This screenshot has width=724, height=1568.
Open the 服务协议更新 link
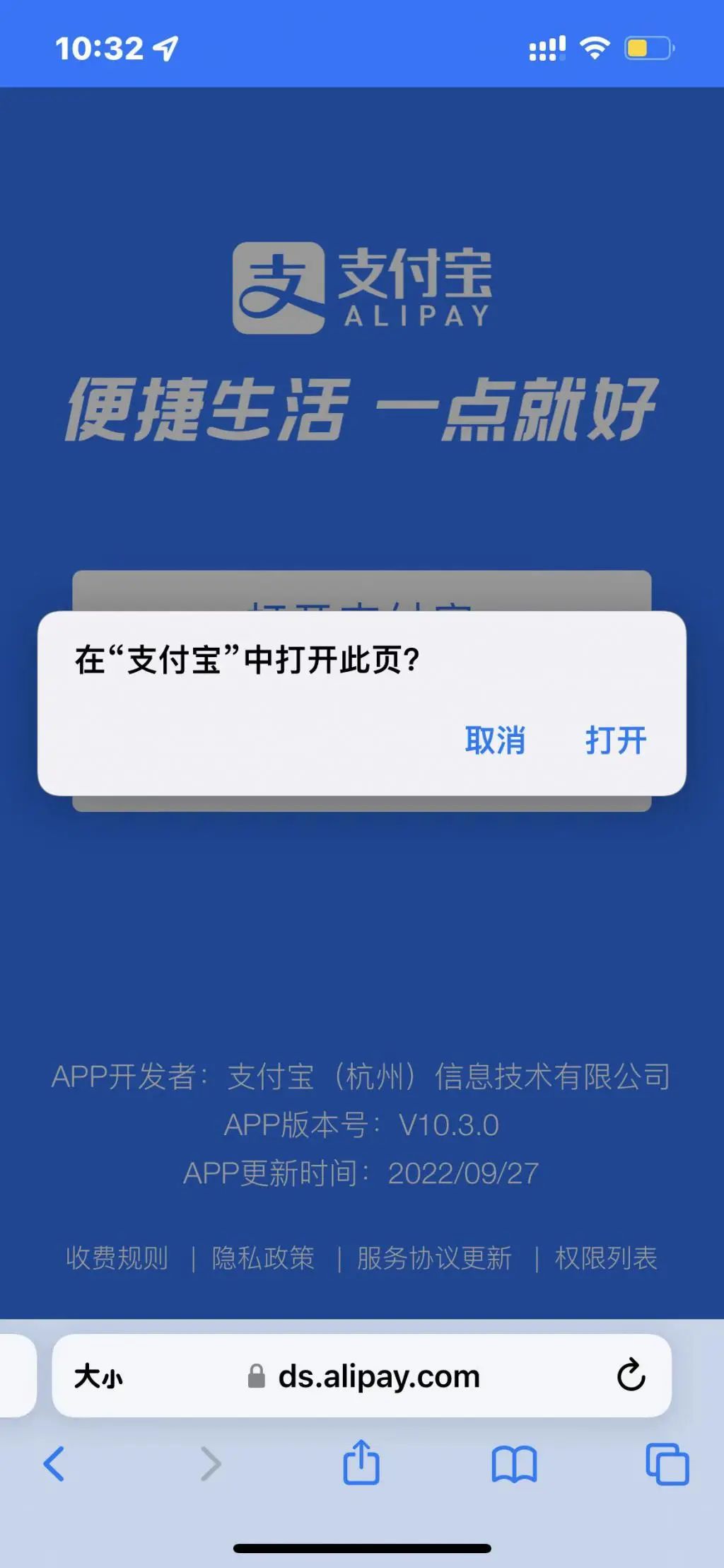434,1258
